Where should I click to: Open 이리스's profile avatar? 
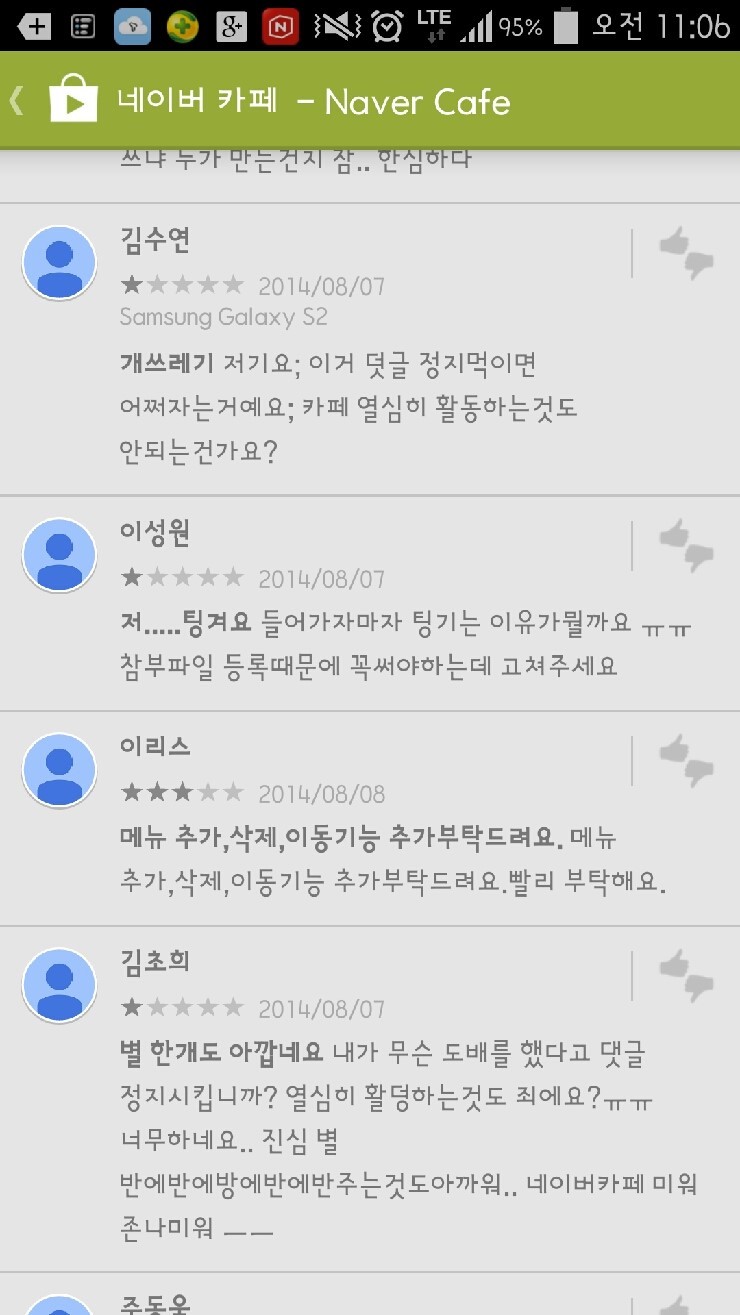[x=59, y=770]
